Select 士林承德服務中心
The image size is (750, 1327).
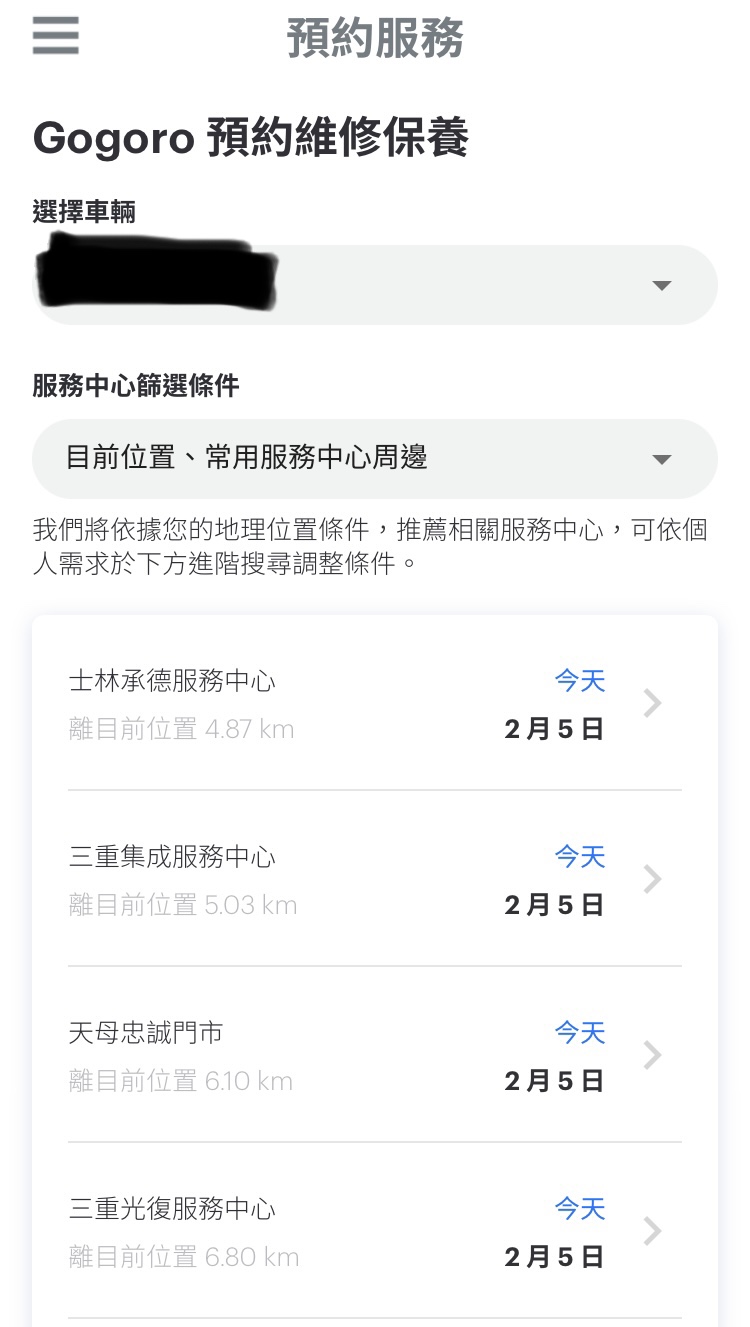point(375,703)
